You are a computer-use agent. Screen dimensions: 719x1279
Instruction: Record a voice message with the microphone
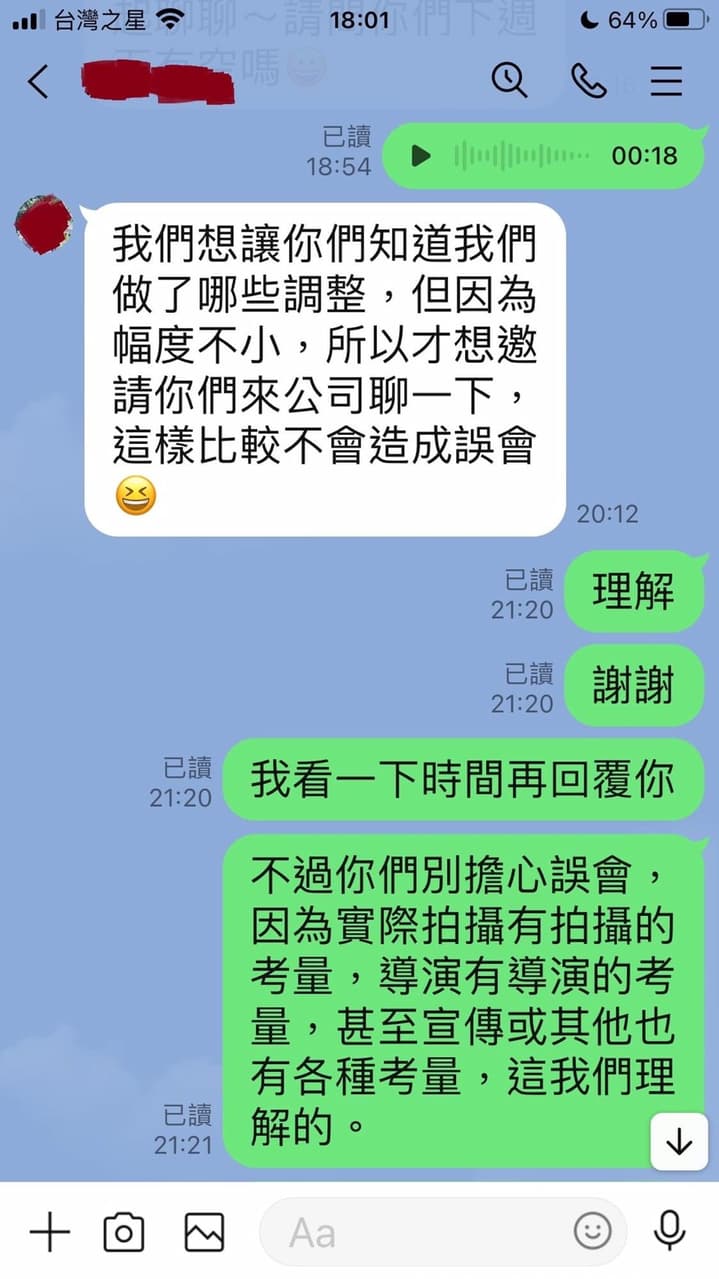[x=669, y=1232]
